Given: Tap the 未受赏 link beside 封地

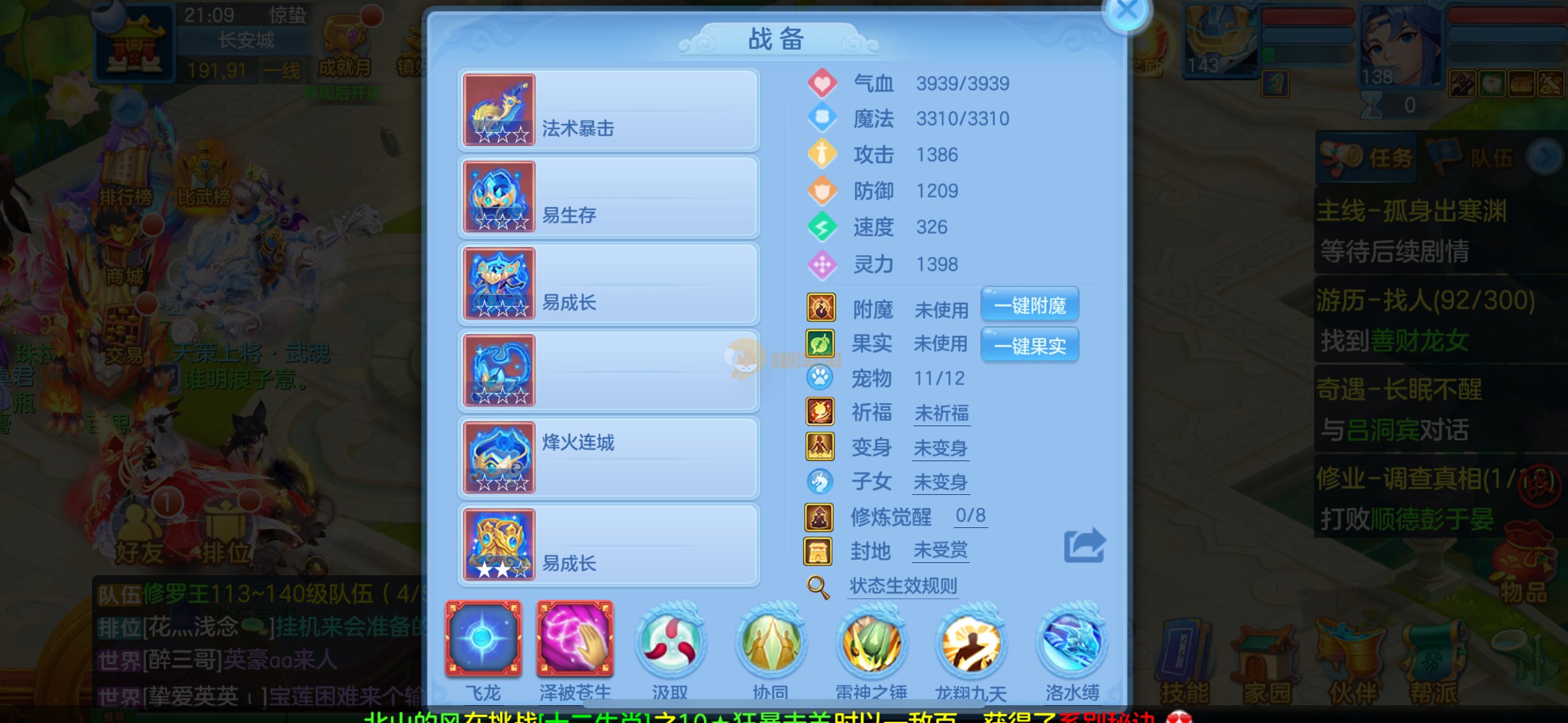Looking at the screenshot, I should pyautogui.click(x=940, y=550).
